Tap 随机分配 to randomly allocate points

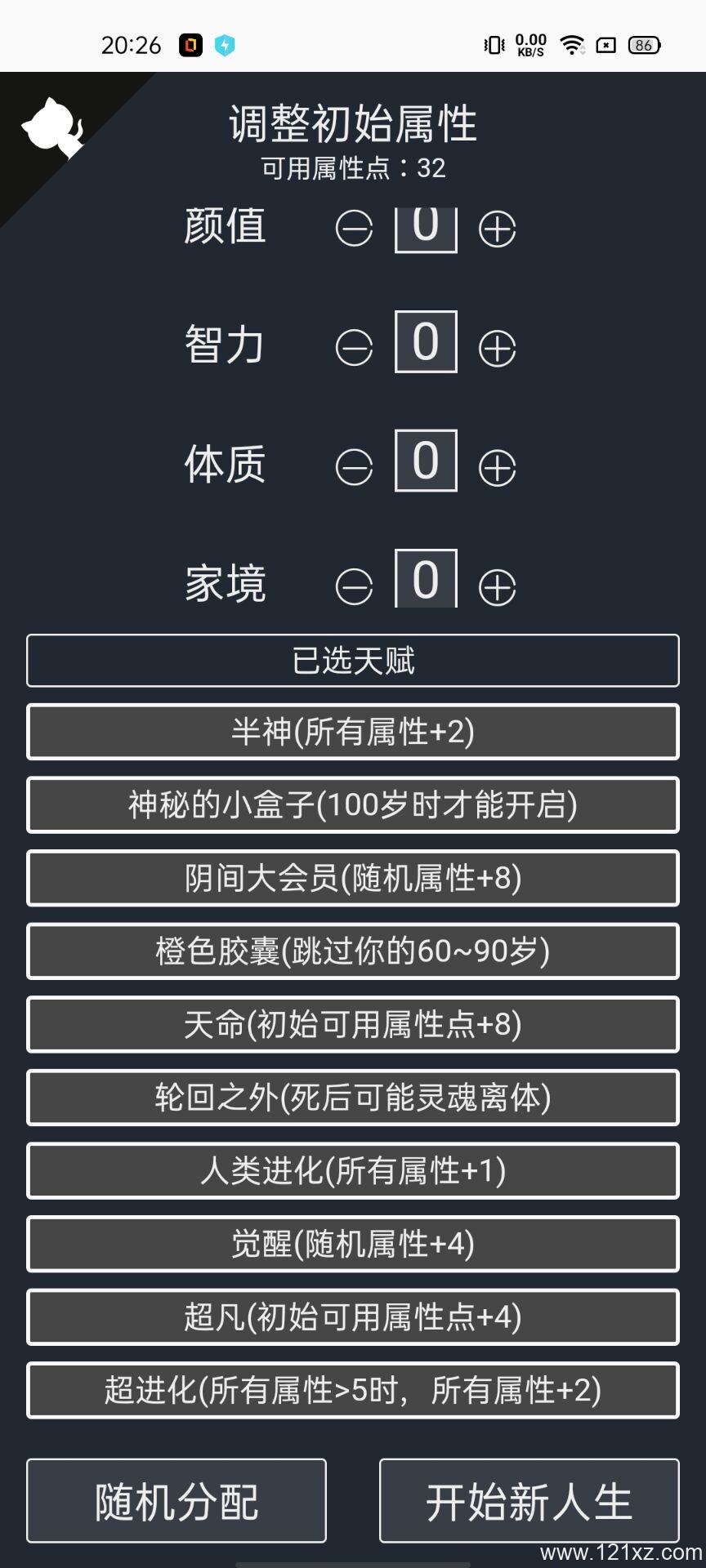coord(176,1501)
